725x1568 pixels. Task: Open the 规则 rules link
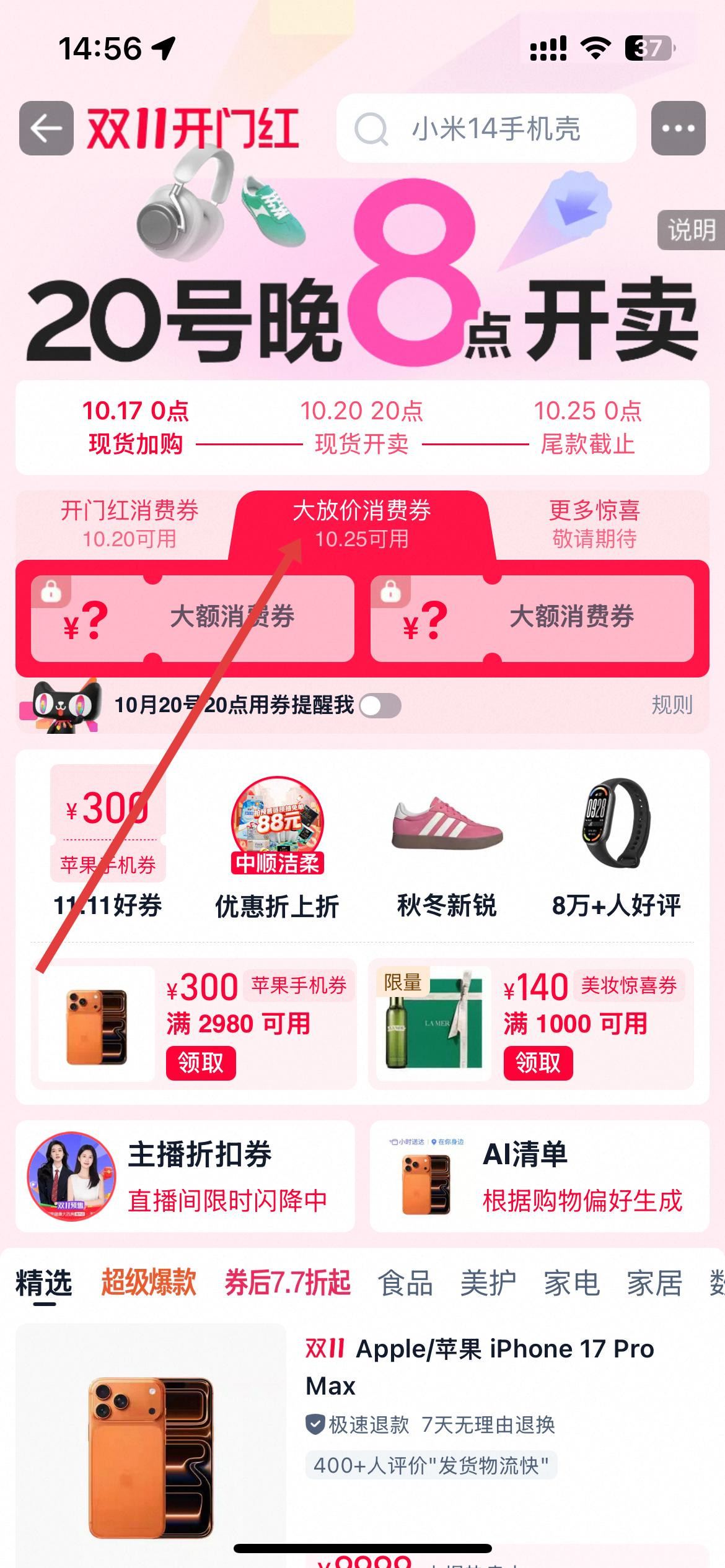[x=672, y=705]
